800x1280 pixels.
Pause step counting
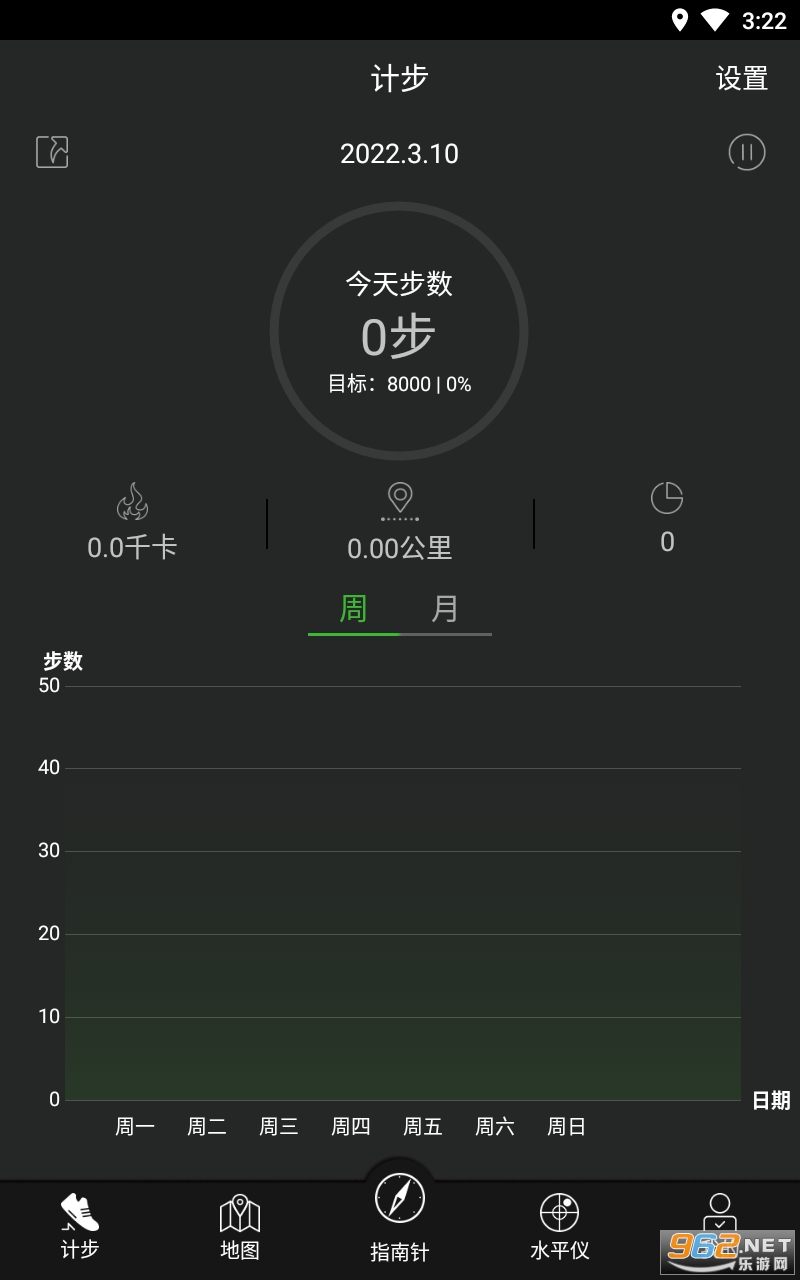coord(746,152)
